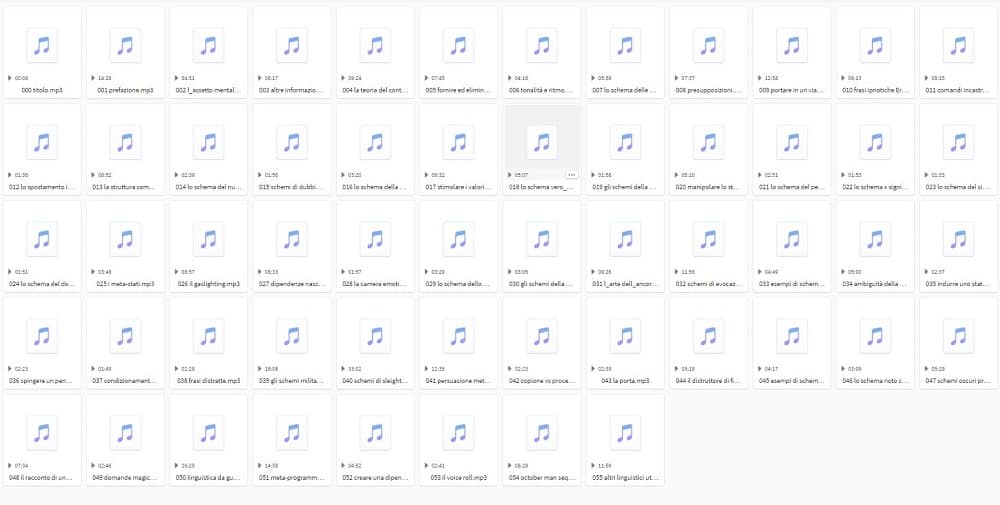Select file 035 indurre uno stato
This screenshot has height=505, width=1000.
click(958, 239)
